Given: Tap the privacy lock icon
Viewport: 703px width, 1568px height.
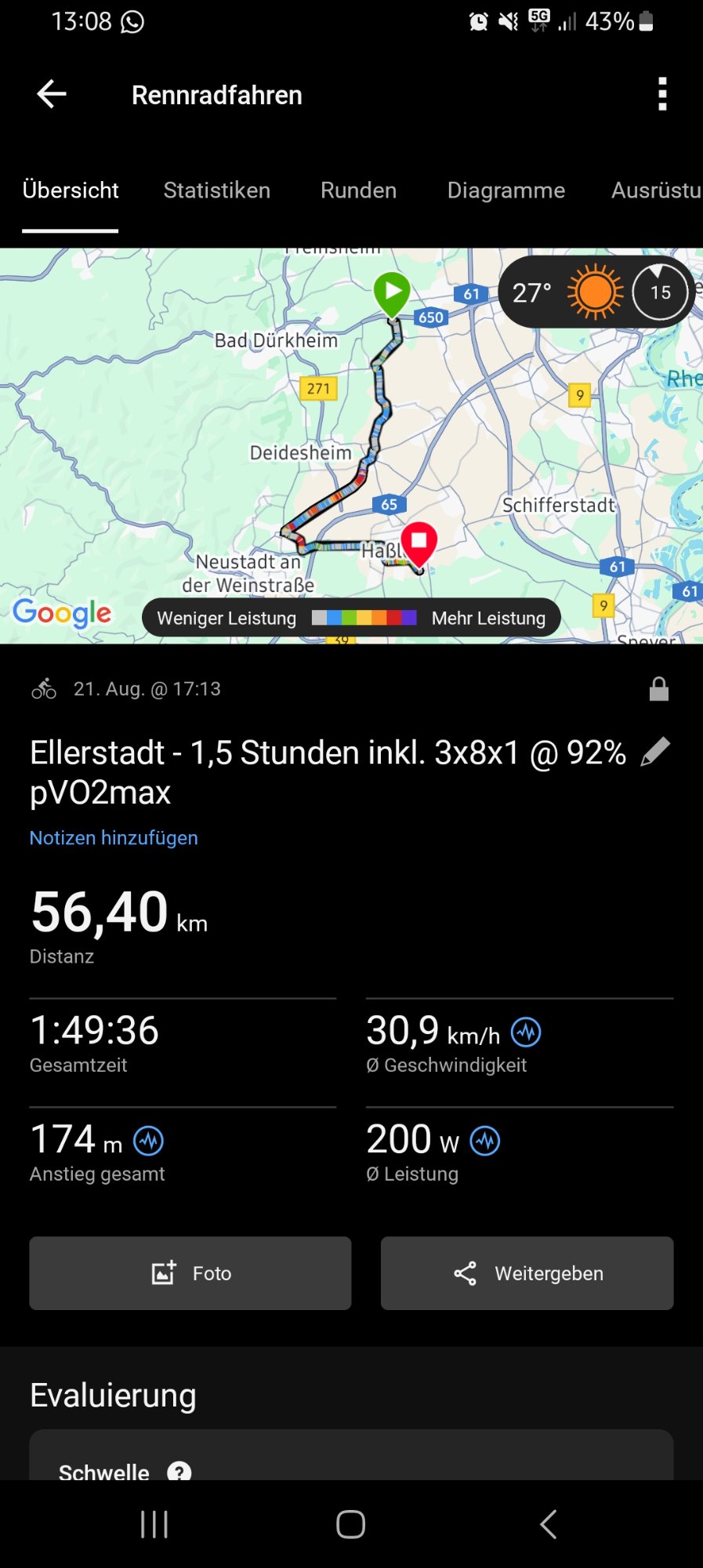Looking at the screenshot, I should (x=659, y=689).
